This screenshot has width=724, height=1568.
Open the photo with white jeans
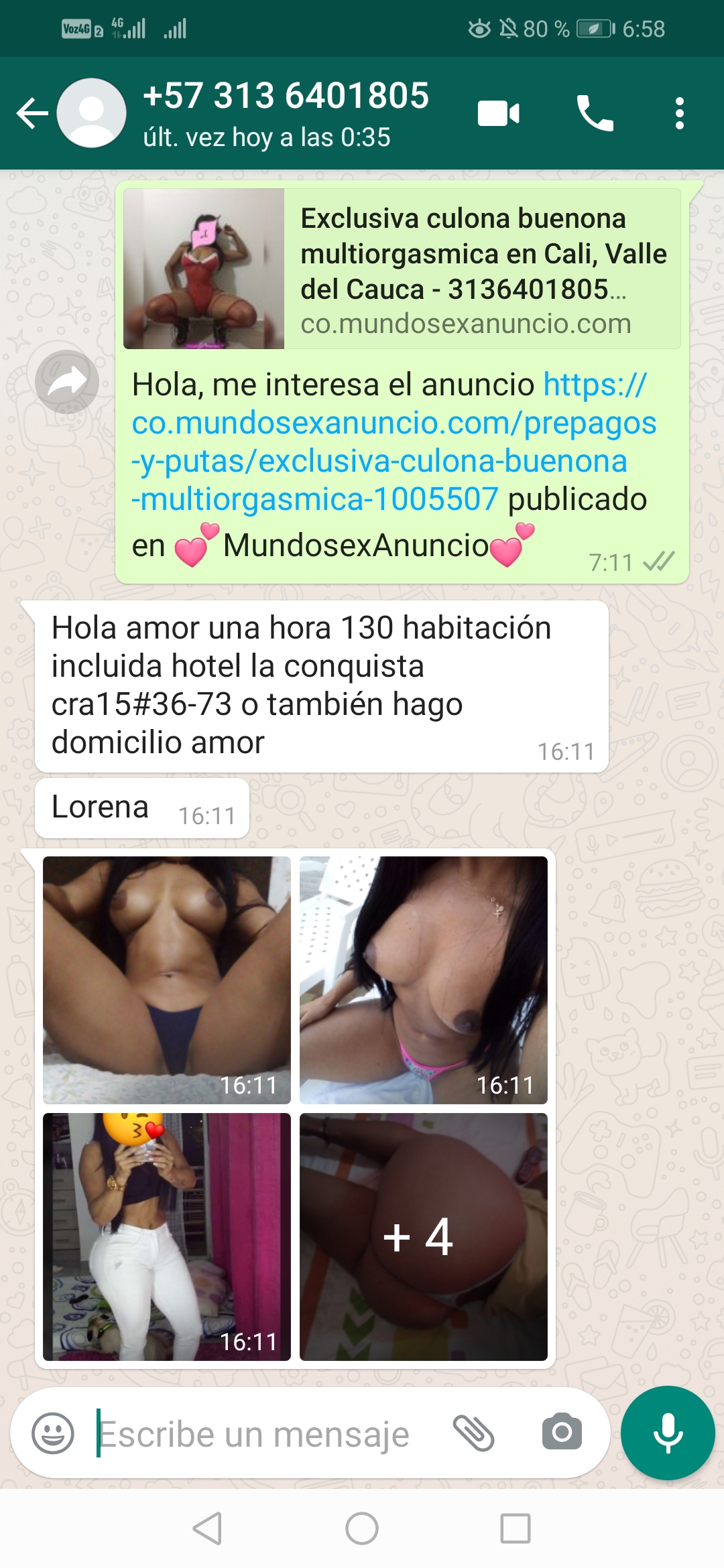click(167, 1236)
